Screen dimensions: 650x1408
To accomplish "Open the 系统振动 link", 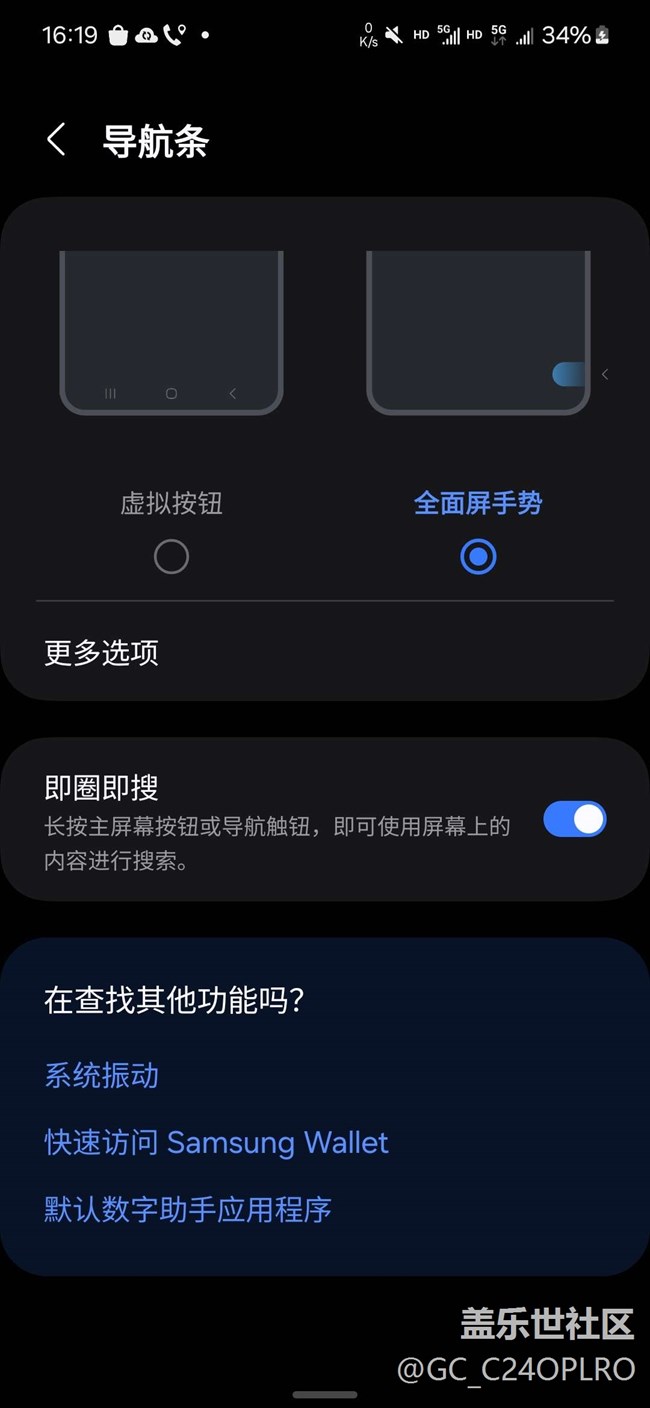I will coord(102,1076).
